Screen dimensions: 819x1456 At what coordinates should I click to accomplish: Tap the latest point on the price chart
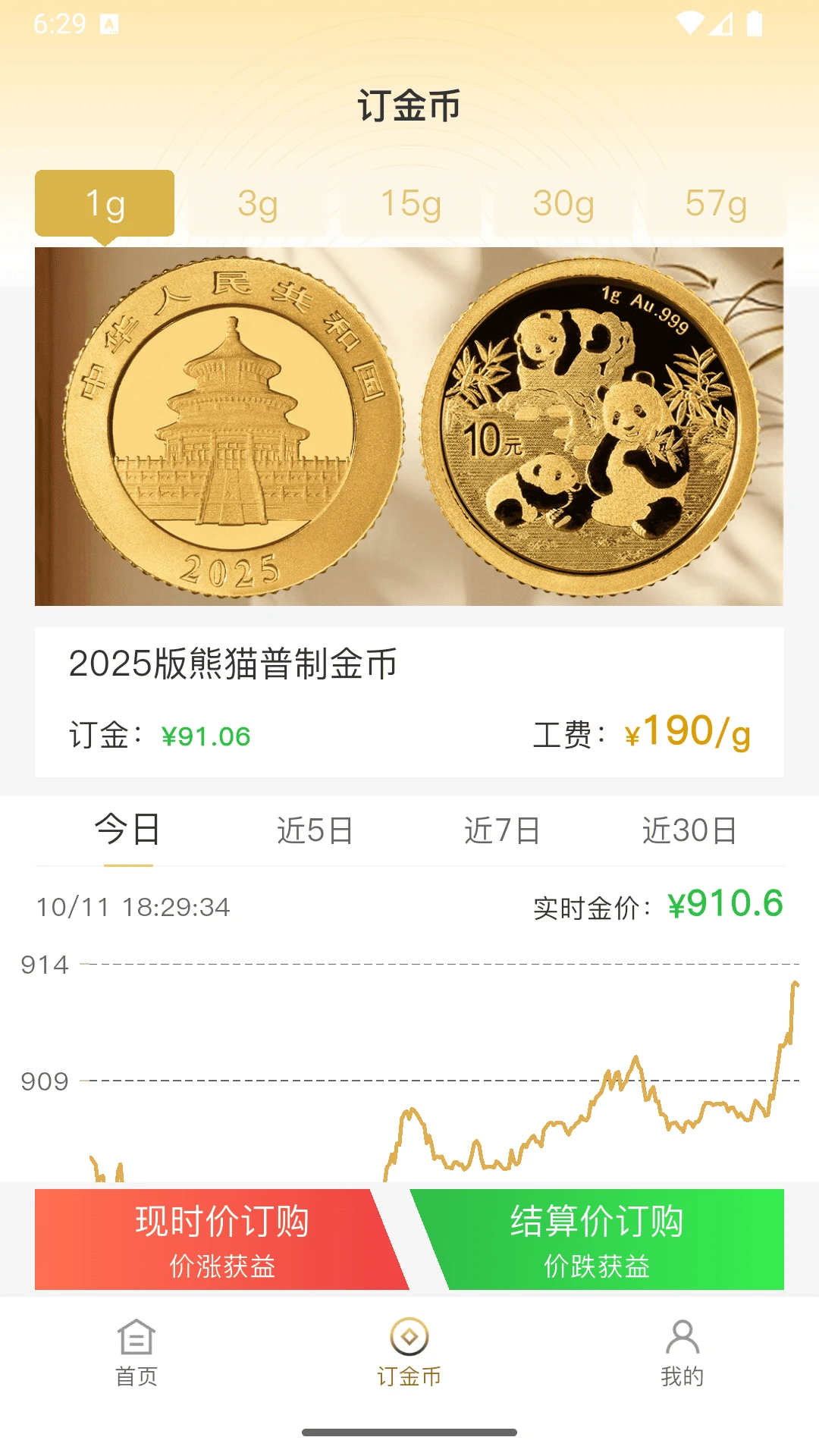click(796, 986)
